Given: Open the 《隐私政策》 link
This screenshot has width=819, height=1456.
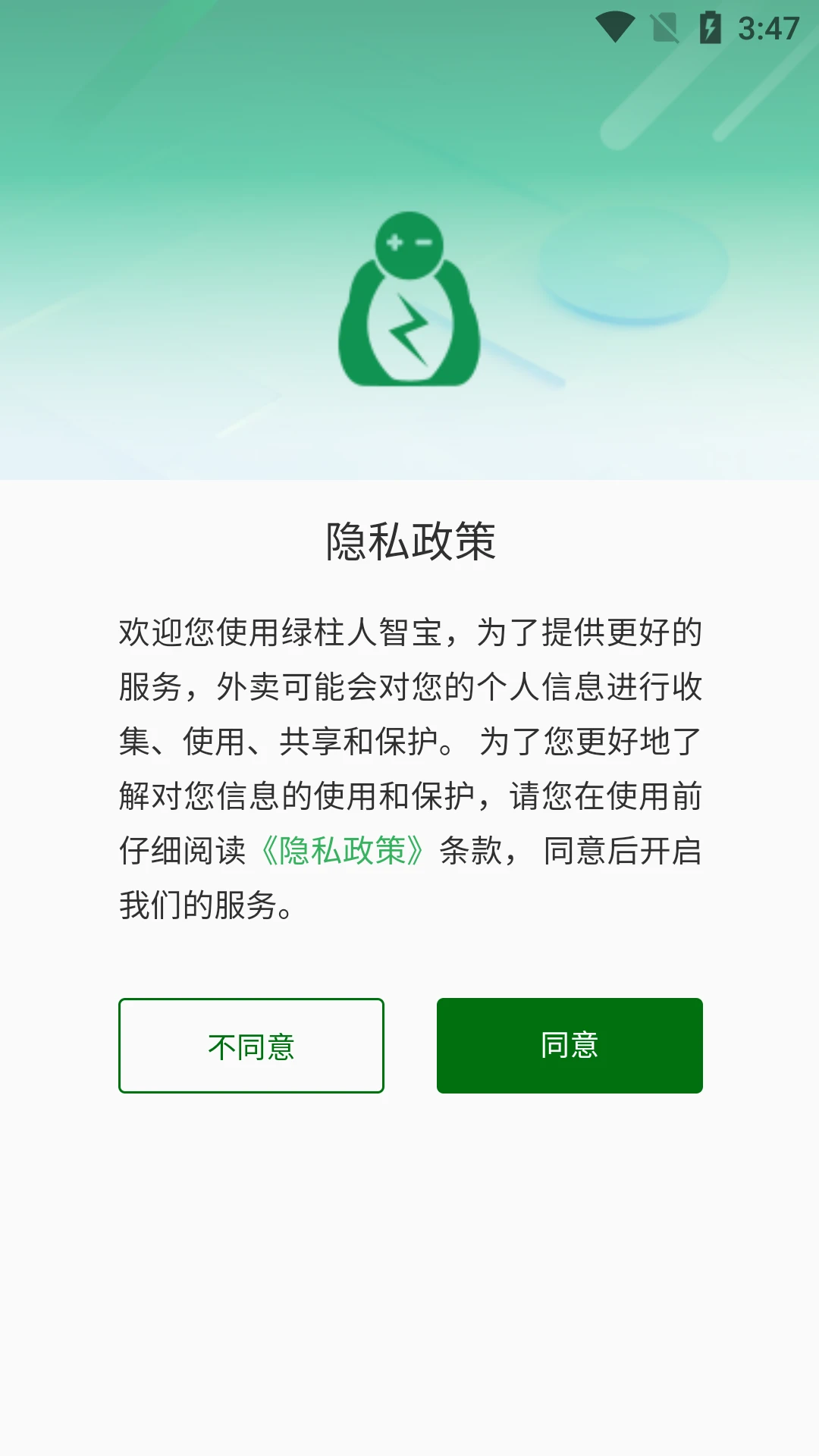Looking at the screenshot, I should (342, 851).
